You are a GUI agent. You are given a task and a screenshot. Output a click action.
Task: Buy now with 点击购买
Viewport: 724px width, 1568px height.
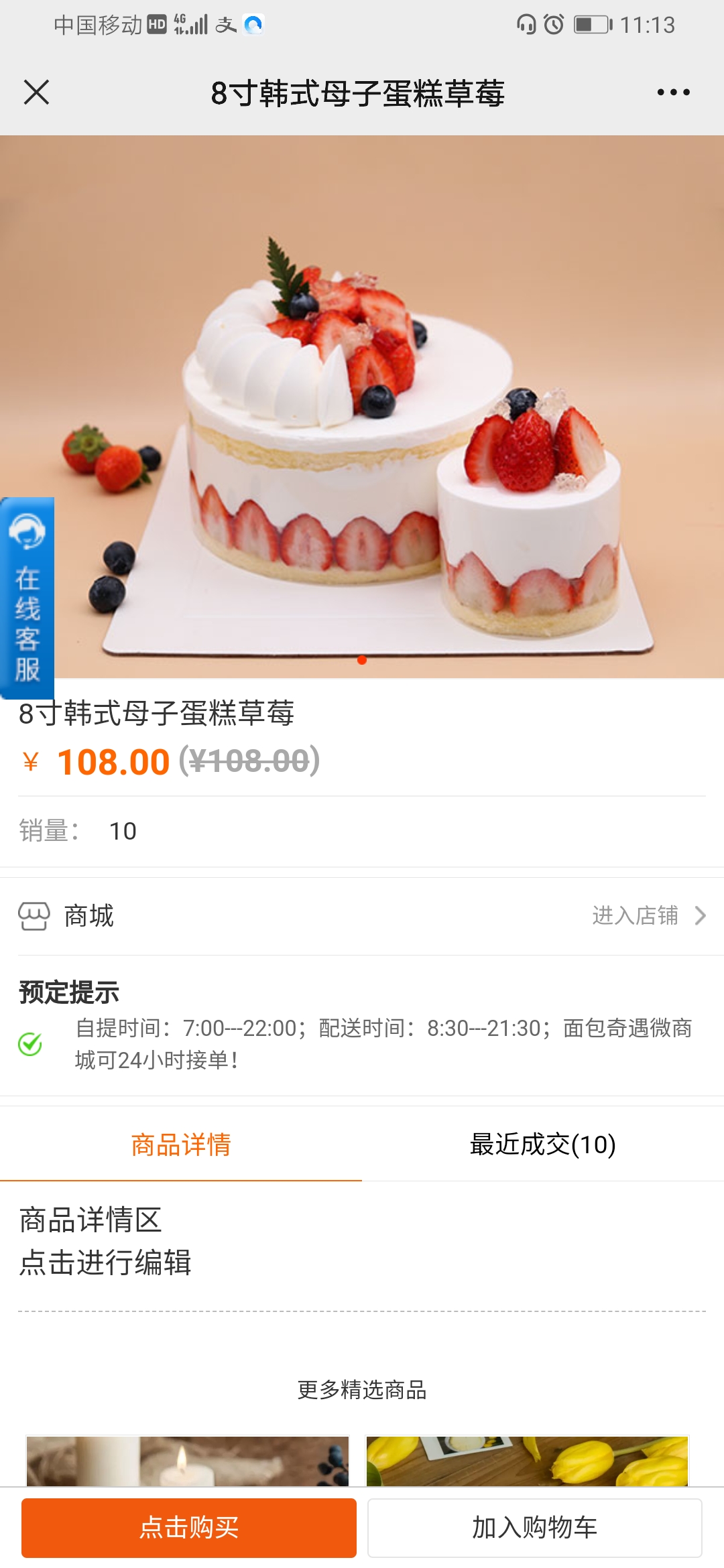[189, 1528]
